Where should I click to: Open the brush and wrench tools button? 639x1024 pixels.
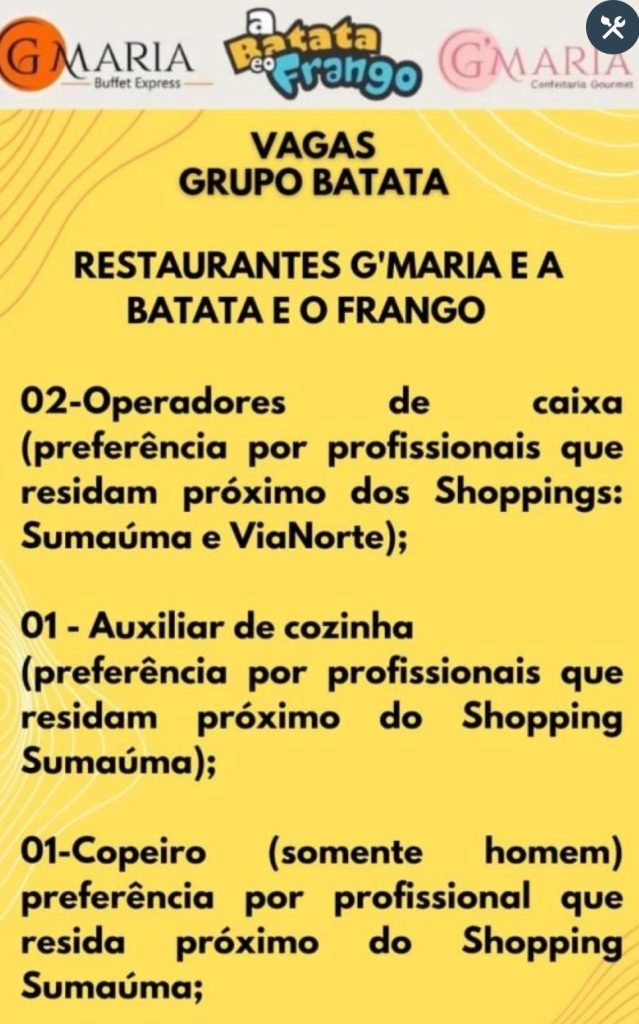[611, 27]
